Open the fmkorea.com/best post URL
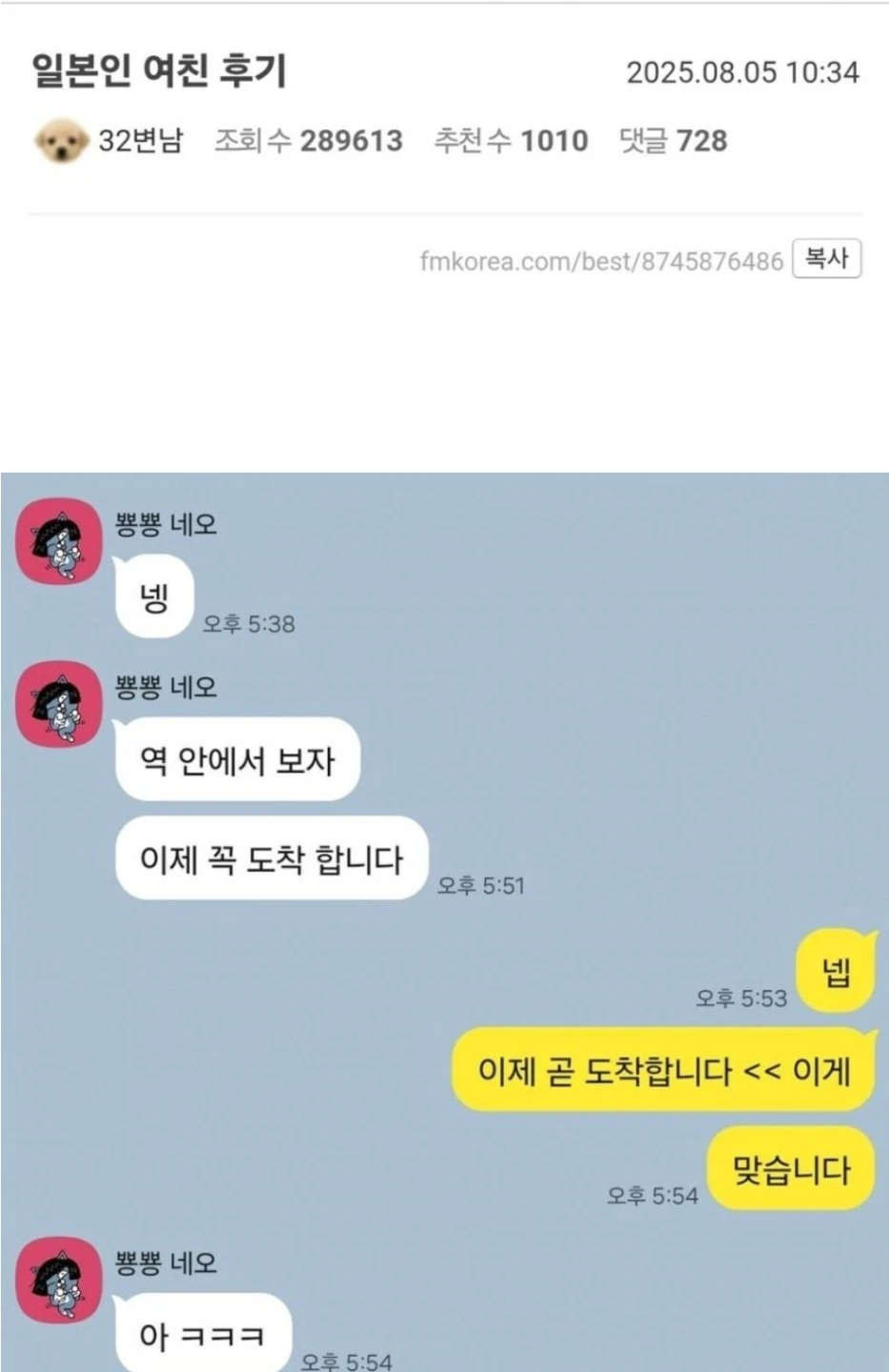 tap(600, 260)
